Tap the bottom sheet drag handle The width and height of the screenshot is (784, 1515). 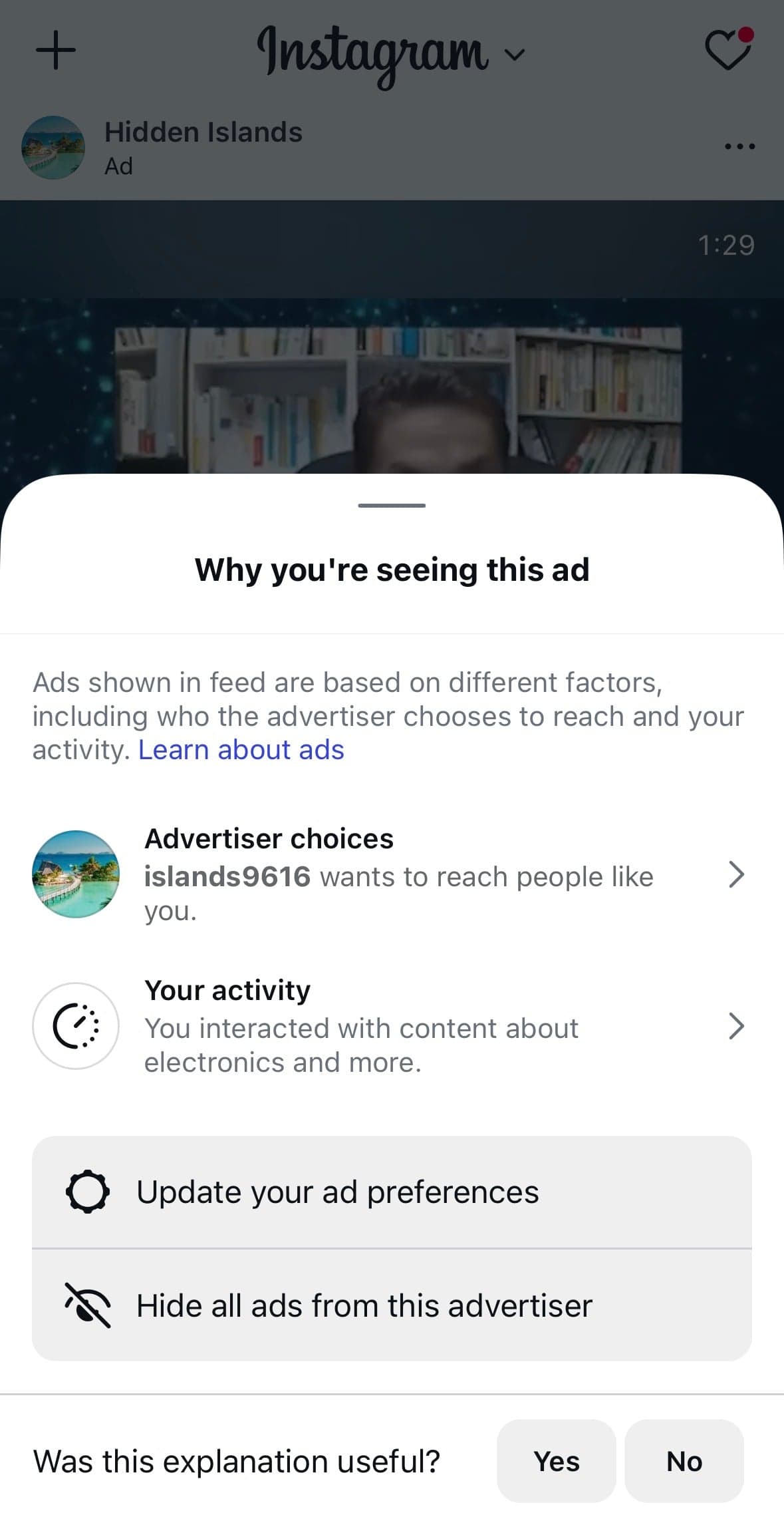coord(392,506)
